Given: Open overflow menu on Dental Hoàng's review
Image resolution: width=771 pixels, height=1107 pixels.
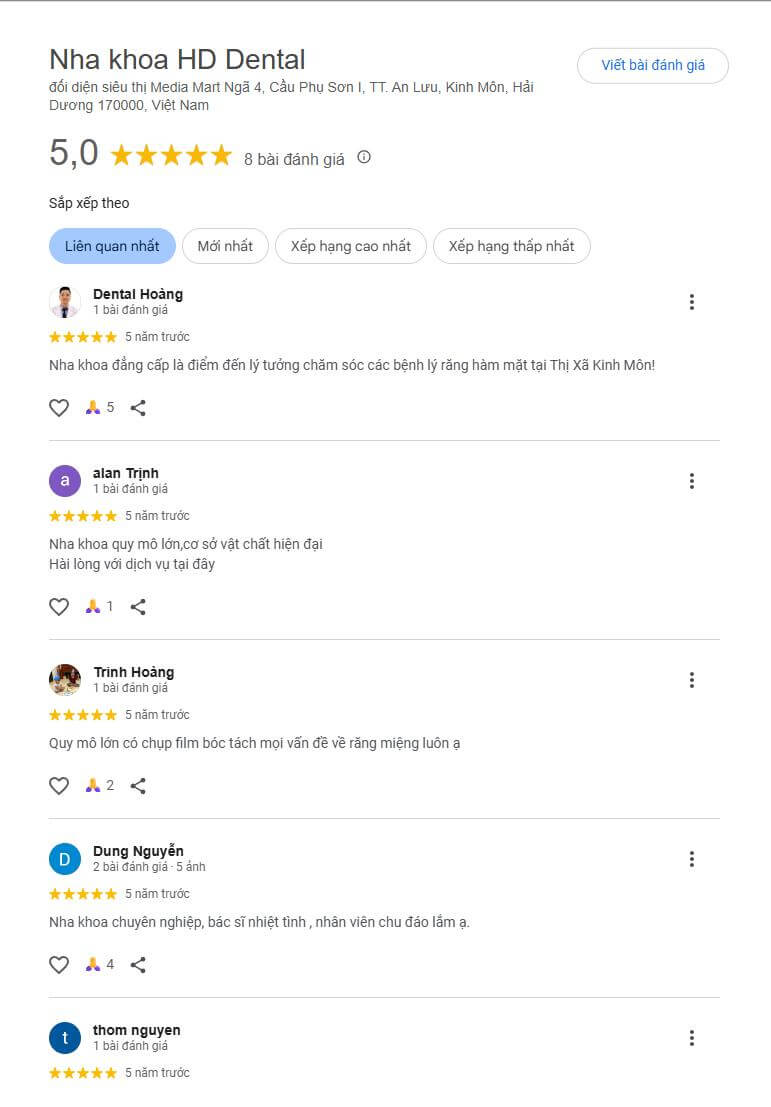Looking at the screenshot, I should pos(691,302).
